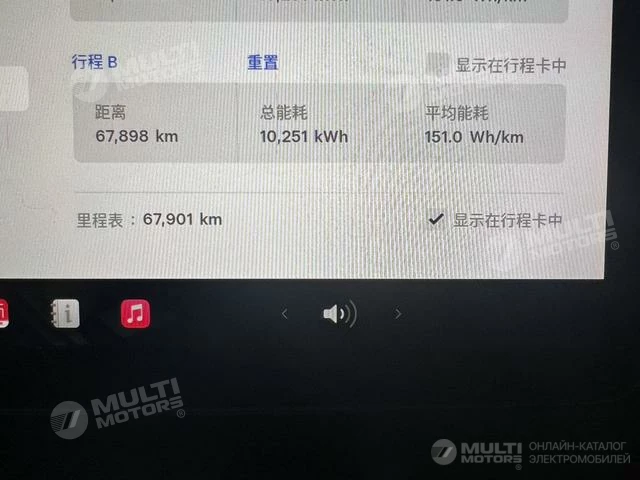This screenshot has width=640, height=480.
Task: Enable 显示在行程卡中 for 行程 B
Action: [436, 64]
